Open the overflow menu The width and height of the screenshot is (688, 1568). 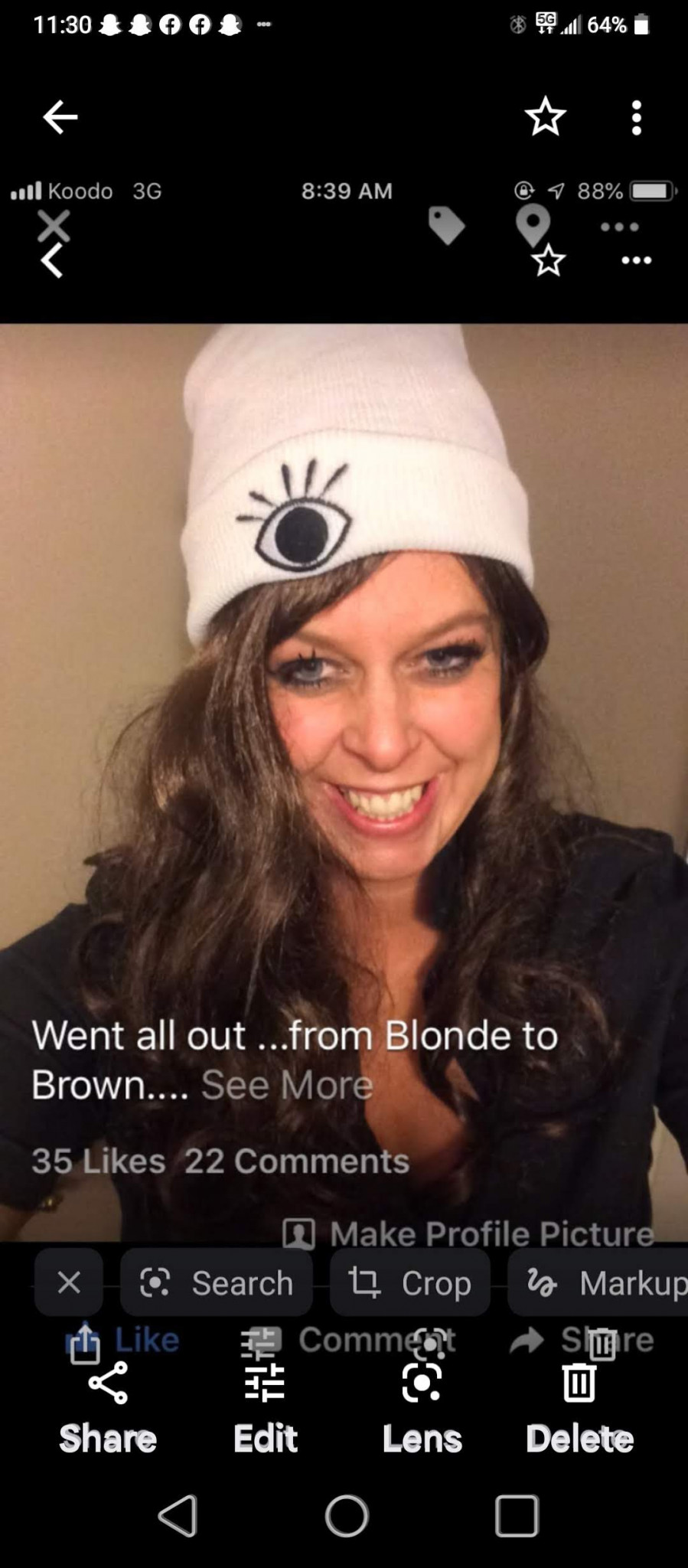(636, 117)
